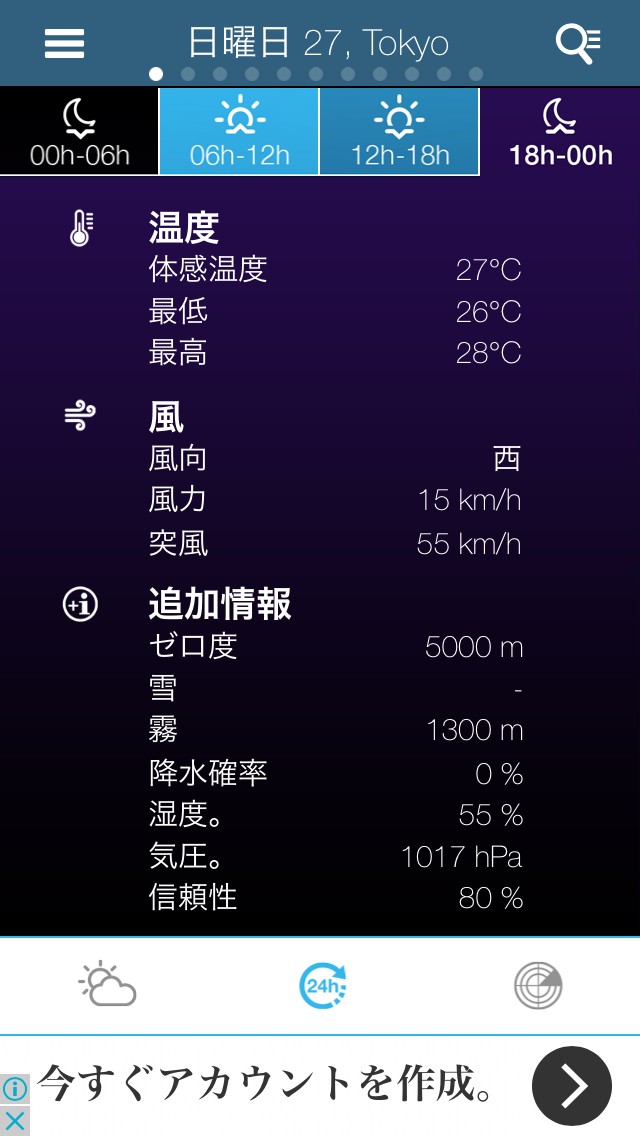Open the weather overview tab

(107, 986)
